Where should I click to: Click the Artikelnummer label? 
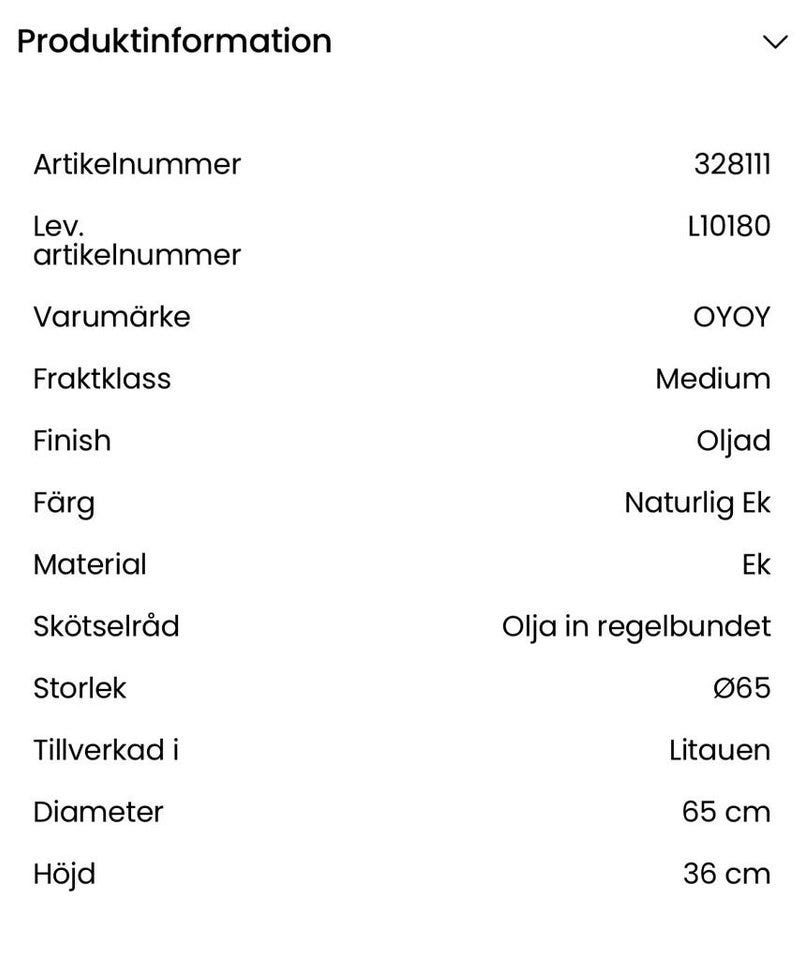pyautogui.click(x=138, y=165)
